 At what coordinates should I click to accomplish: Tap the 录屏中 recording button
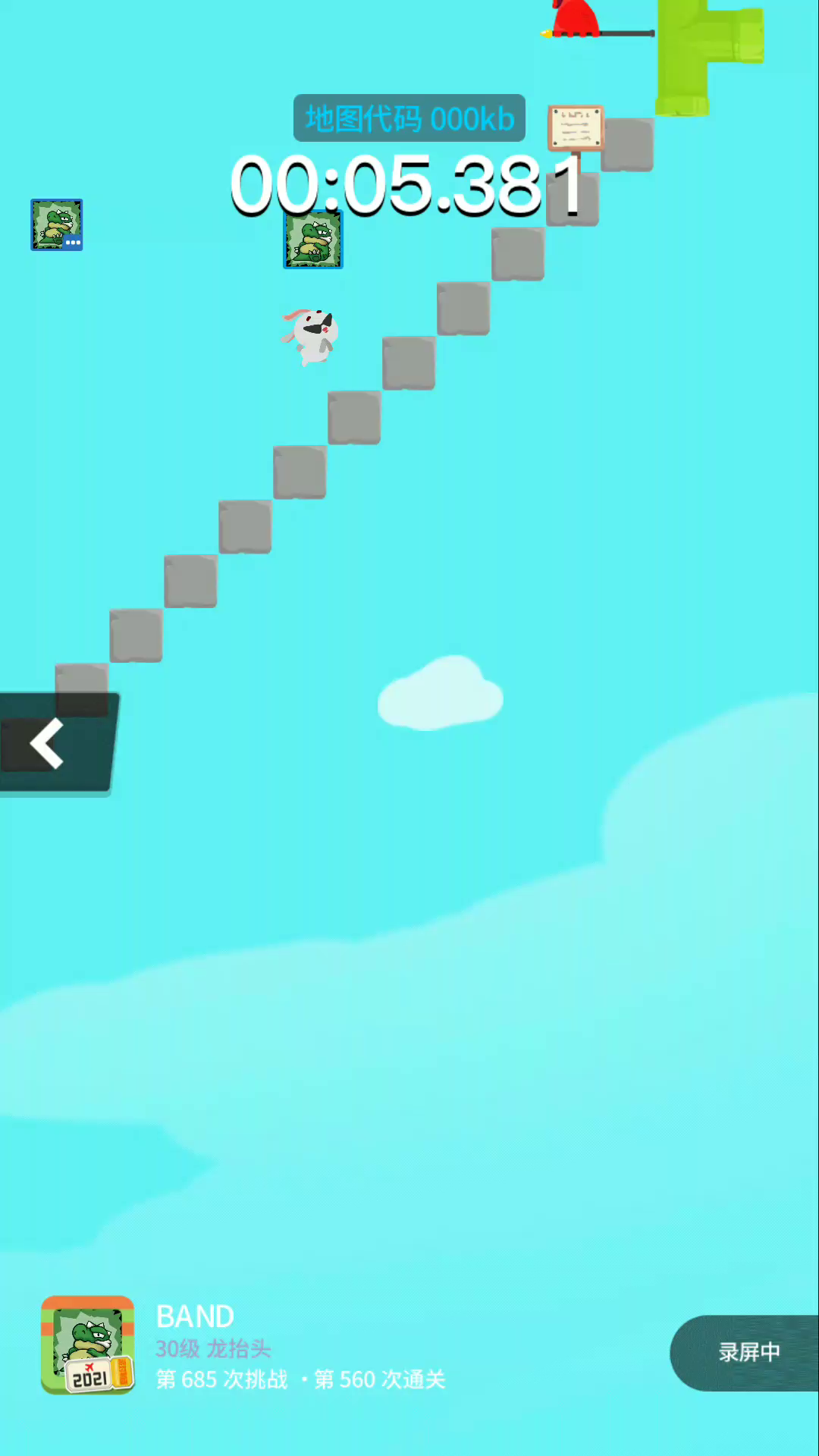[747, 1352]
